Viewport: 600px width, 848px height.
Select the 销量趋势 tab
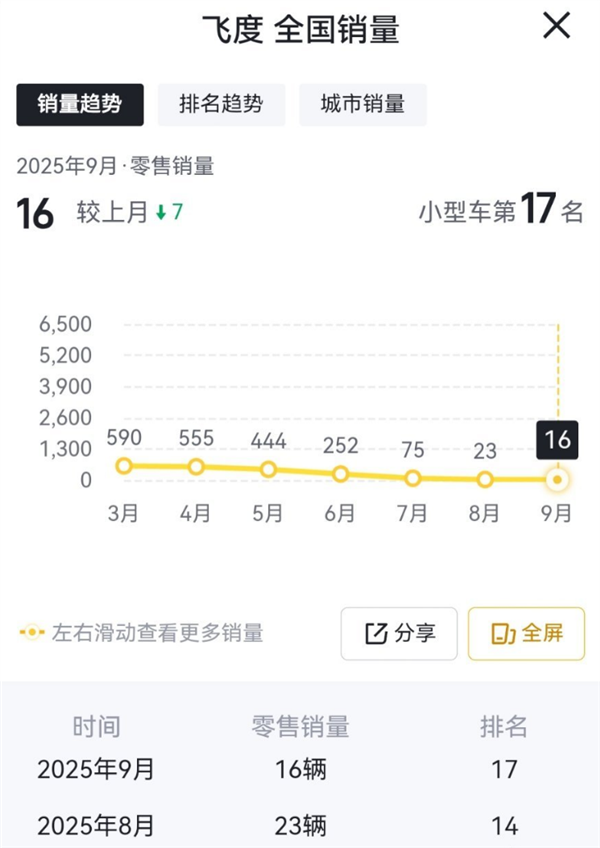click(x=80, y=104)
